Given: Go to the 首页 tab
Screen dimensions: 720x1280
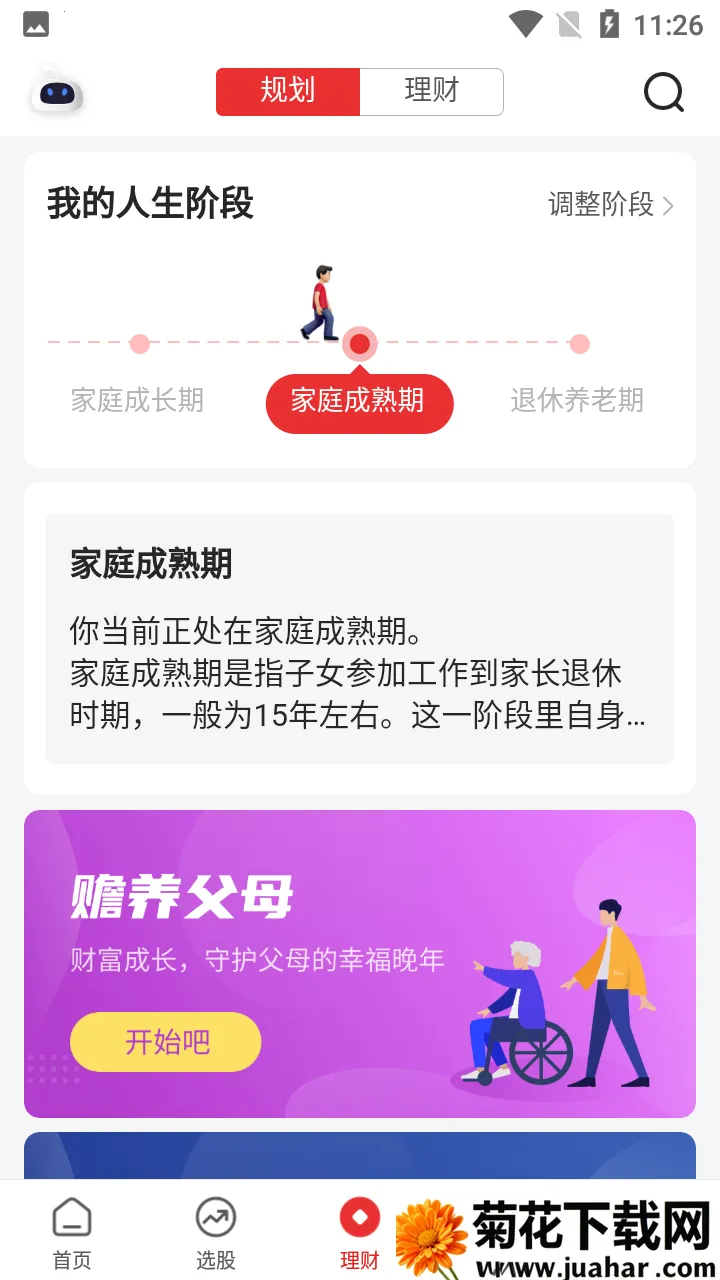Looking at the screenshot, I should [x=72, y=1232].
